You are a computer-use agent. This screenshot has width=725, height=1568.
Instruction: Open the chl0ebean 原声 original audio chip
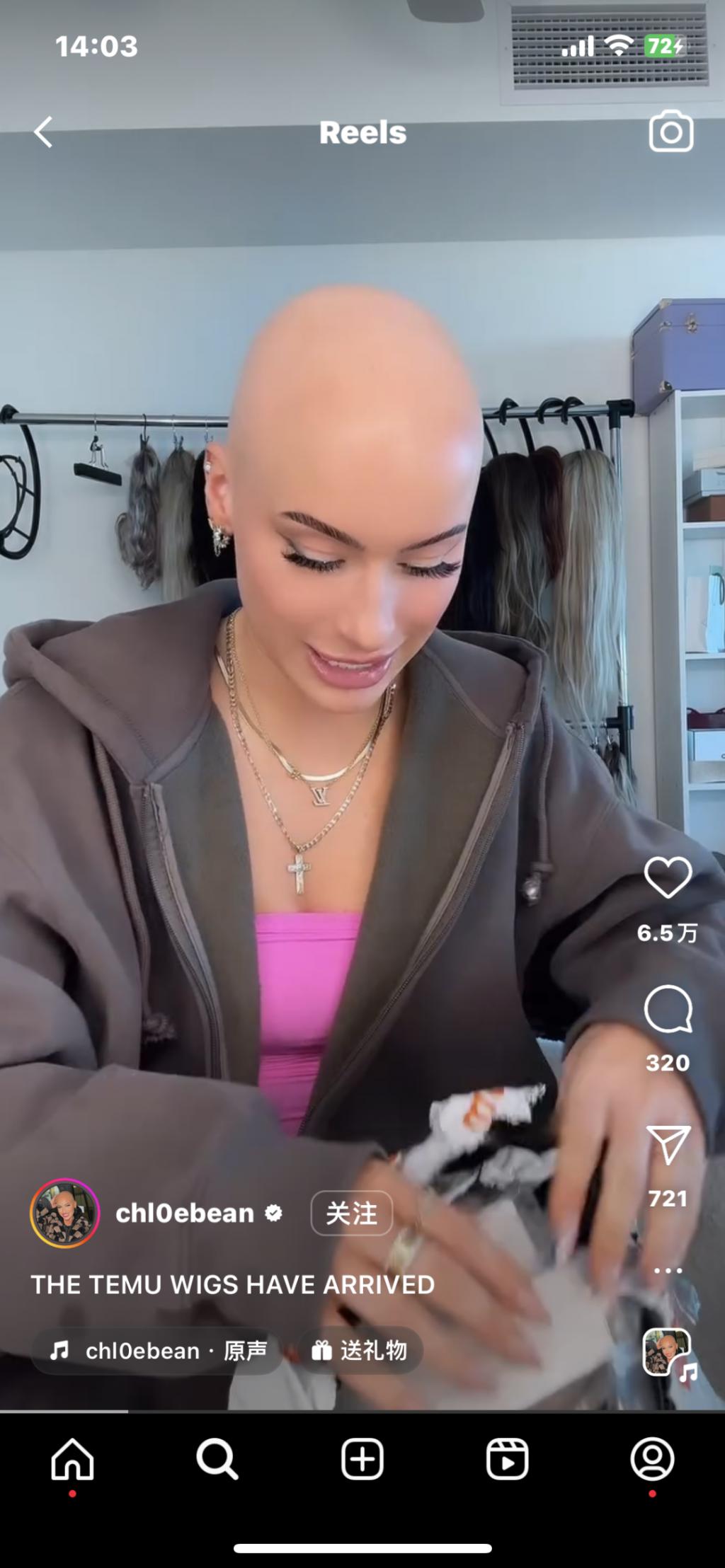pyautogui.click(x=157, y=1351)
